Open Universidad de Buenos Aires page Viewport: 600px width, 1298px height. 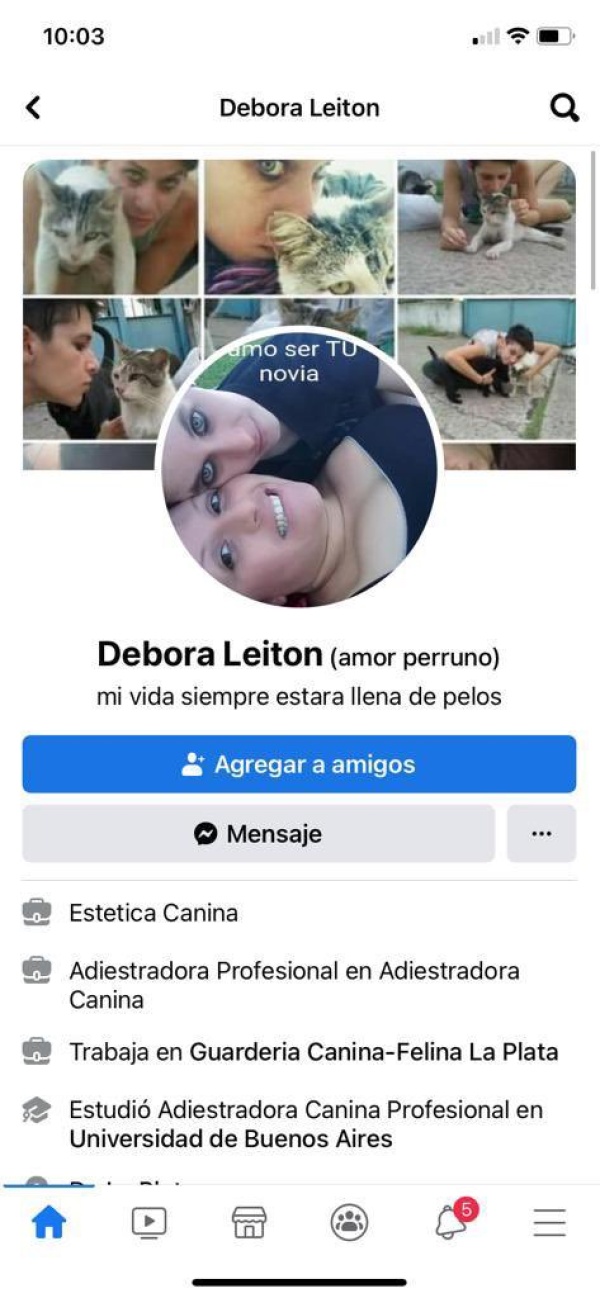[230, 1139]
